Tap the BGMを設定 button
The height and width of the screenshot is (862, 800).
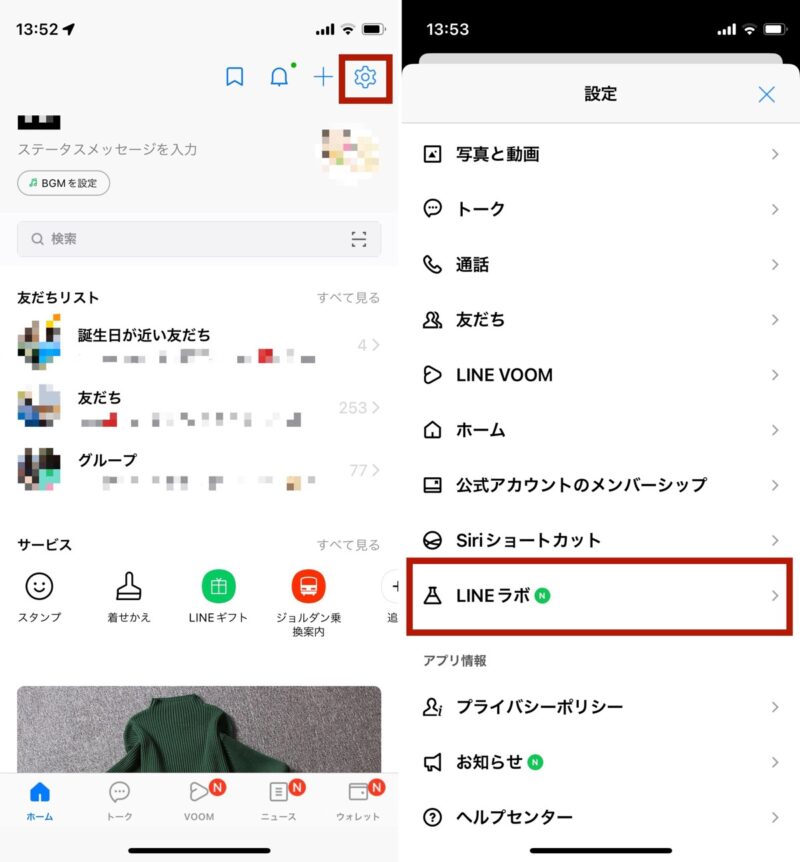point(63,183)
